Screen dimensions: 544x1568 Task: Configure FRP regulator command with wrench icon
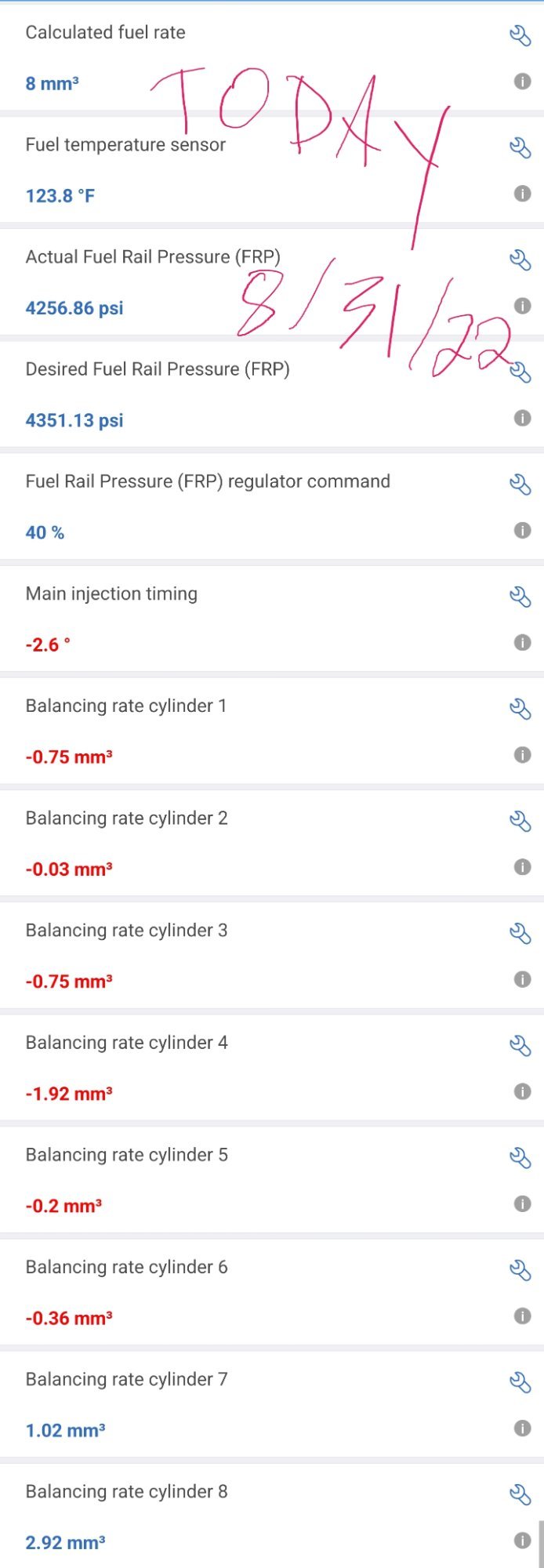click(520, 485)
